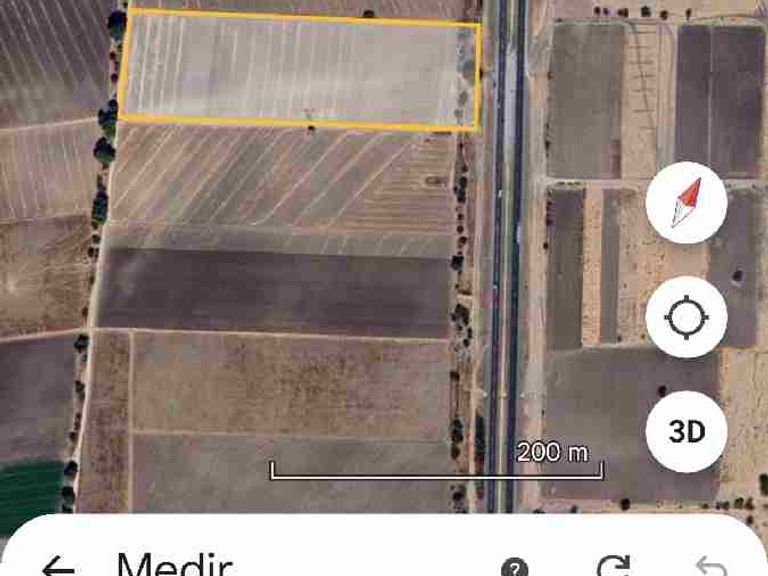Open the measurement help icon
This screenshot has height=576, width=768.
(x=514, y=567)
